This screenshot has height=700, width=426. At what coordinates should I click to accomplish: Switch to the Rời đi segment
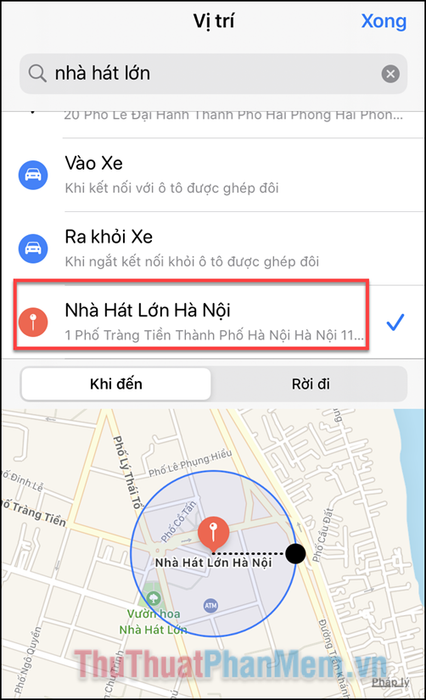[x=310, y=384]
